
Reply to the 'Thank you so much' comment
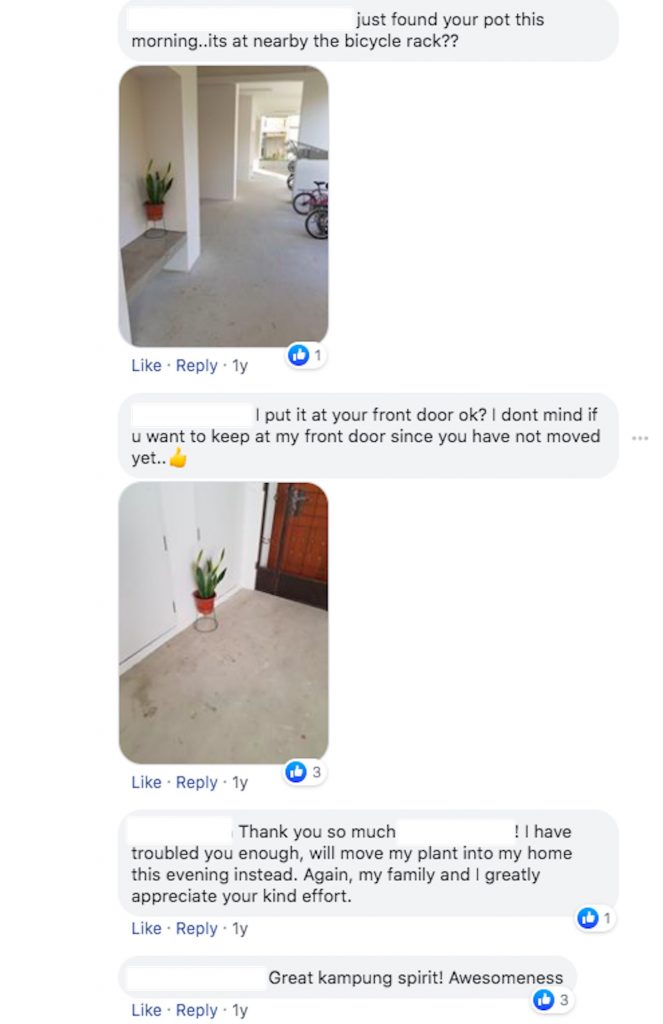click(x=196, y=928)
